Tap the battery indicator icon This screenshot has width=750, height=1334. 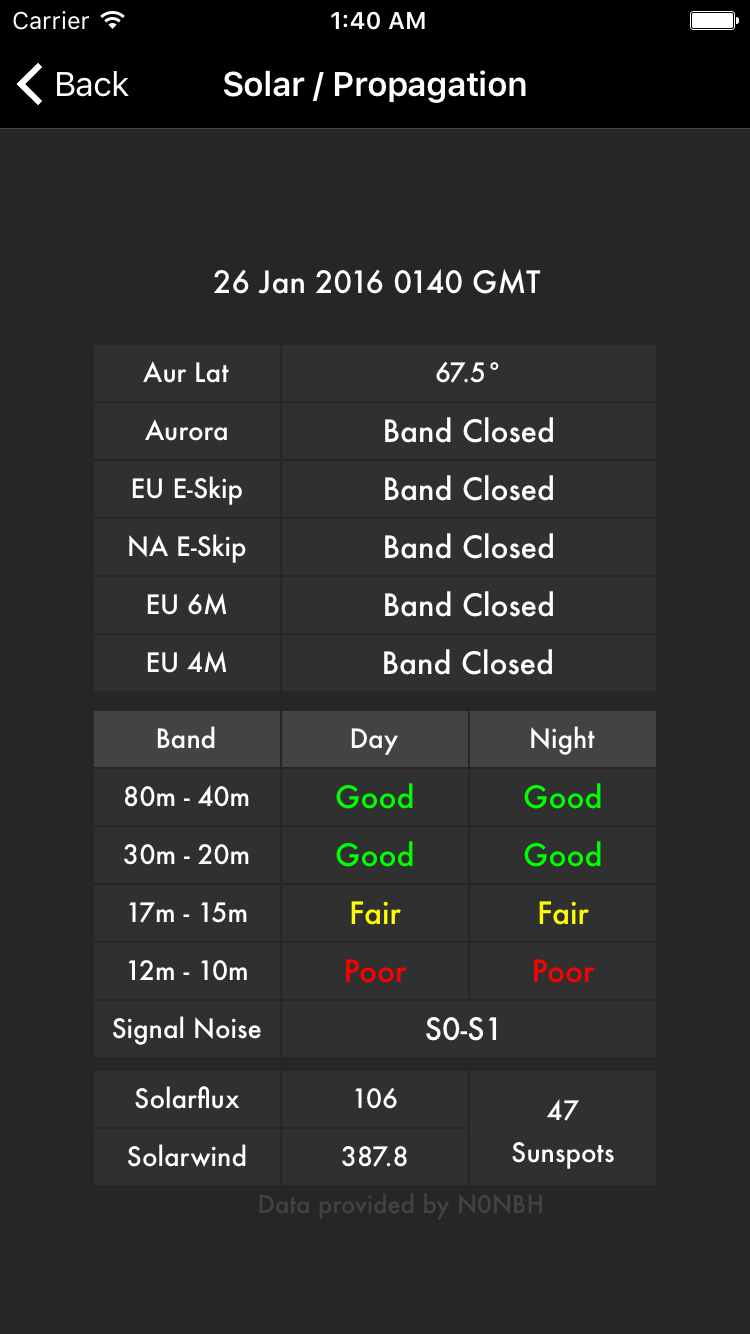(713, 19)
